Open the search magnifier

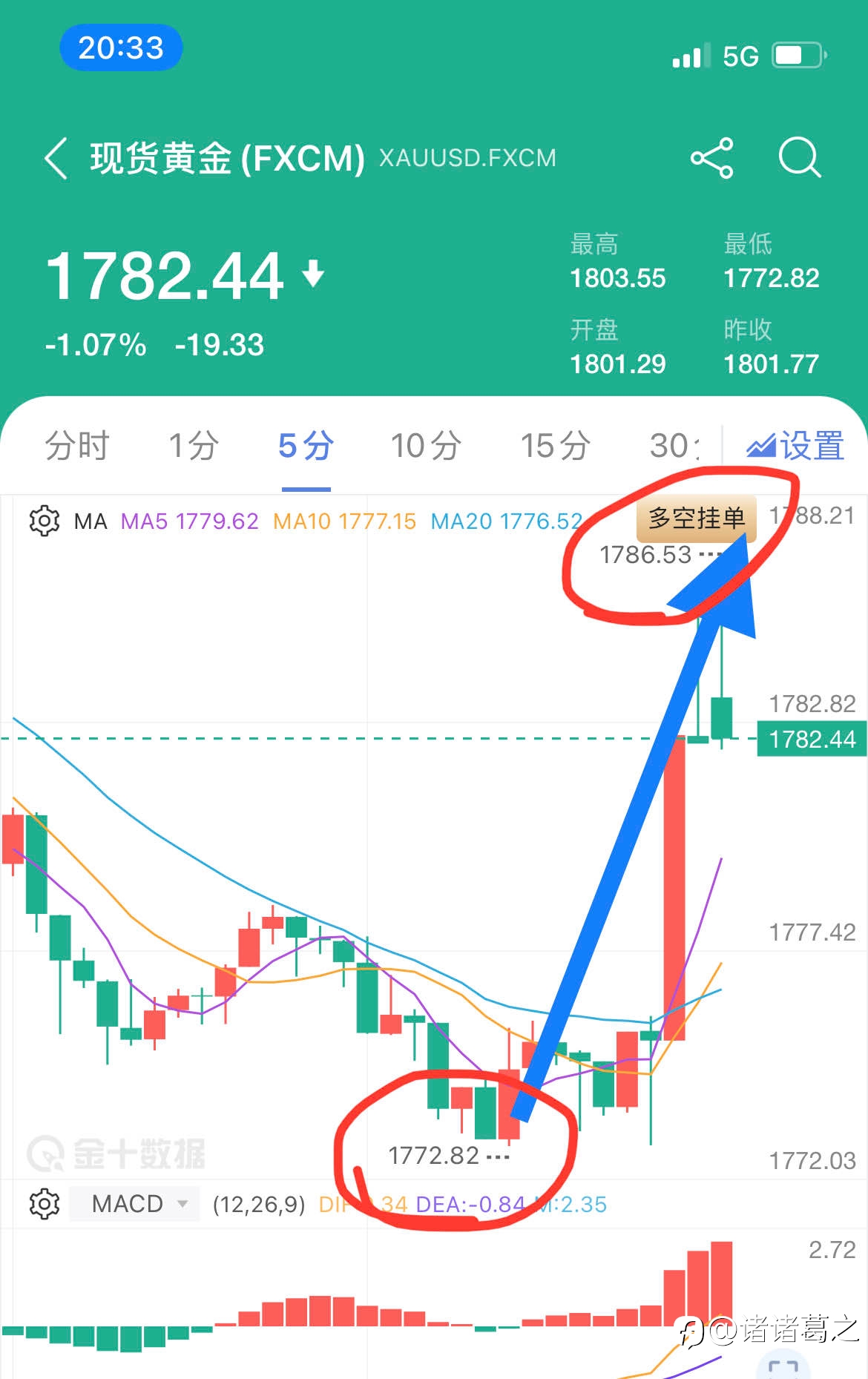(x=800, y=157)
